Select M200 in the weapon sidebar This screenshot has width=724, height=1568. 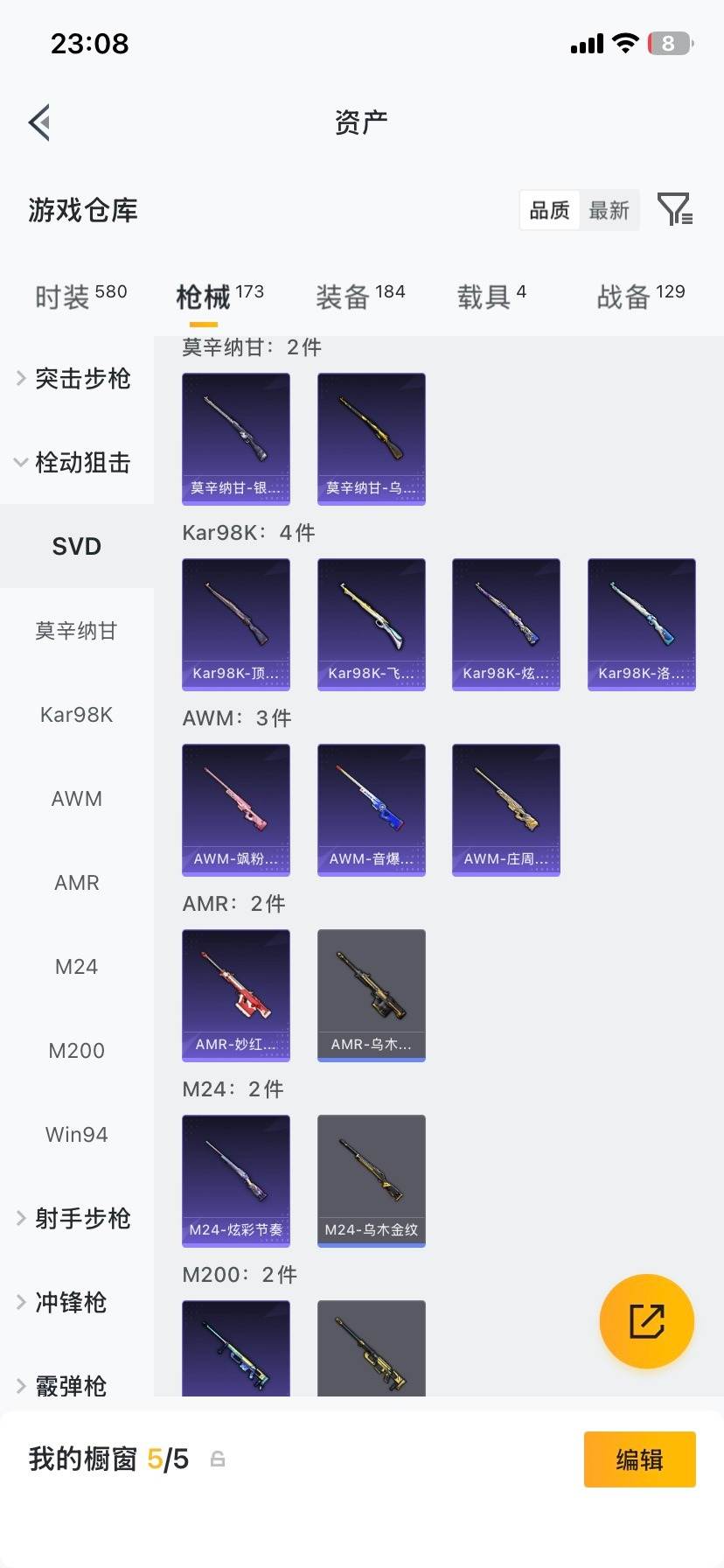tap(76, 1050)
